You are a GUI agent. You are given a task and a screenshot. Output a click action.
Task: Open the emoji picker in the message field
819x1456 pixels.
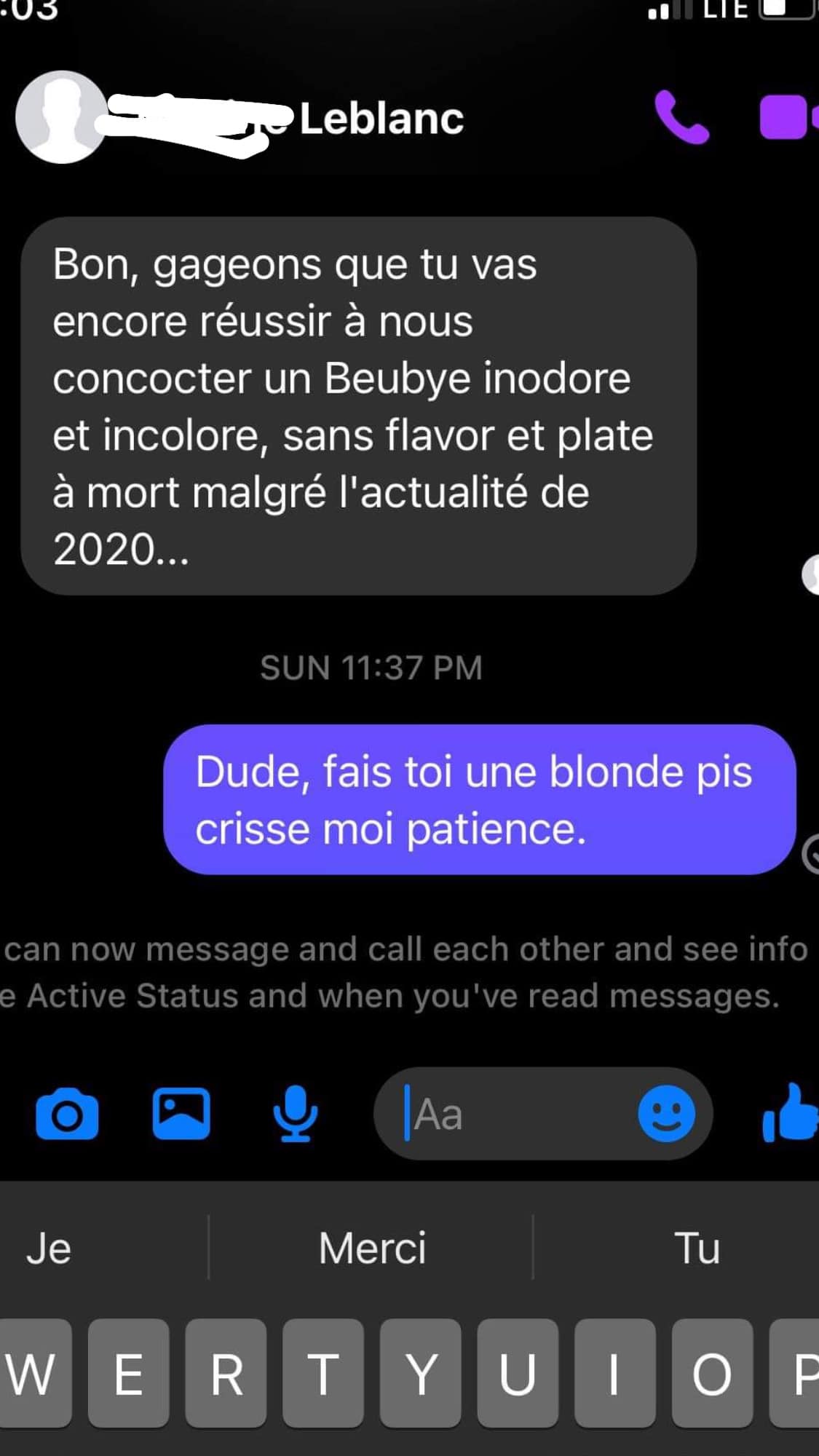(666, 1114)
